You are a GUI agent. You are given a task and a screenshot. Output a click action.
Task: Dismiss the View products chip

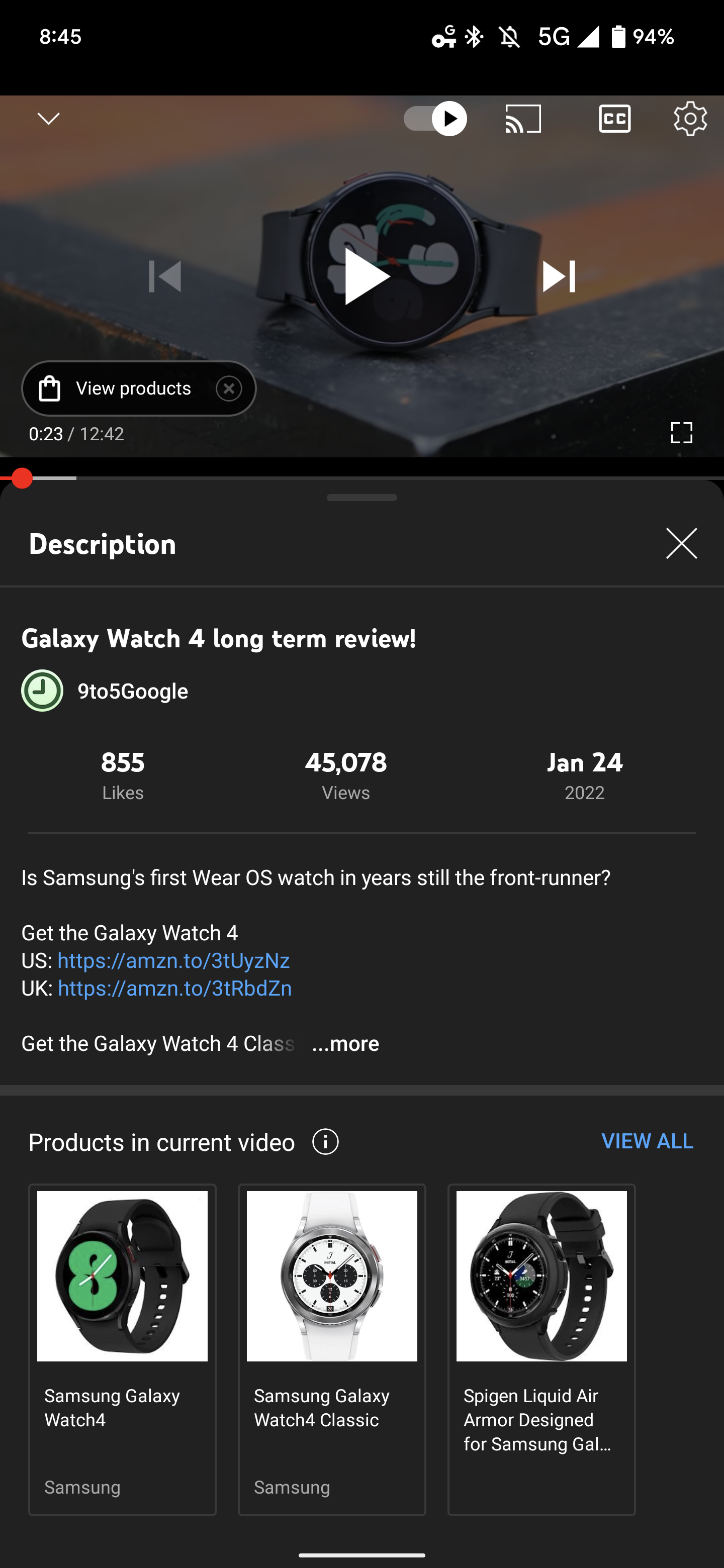229,388
